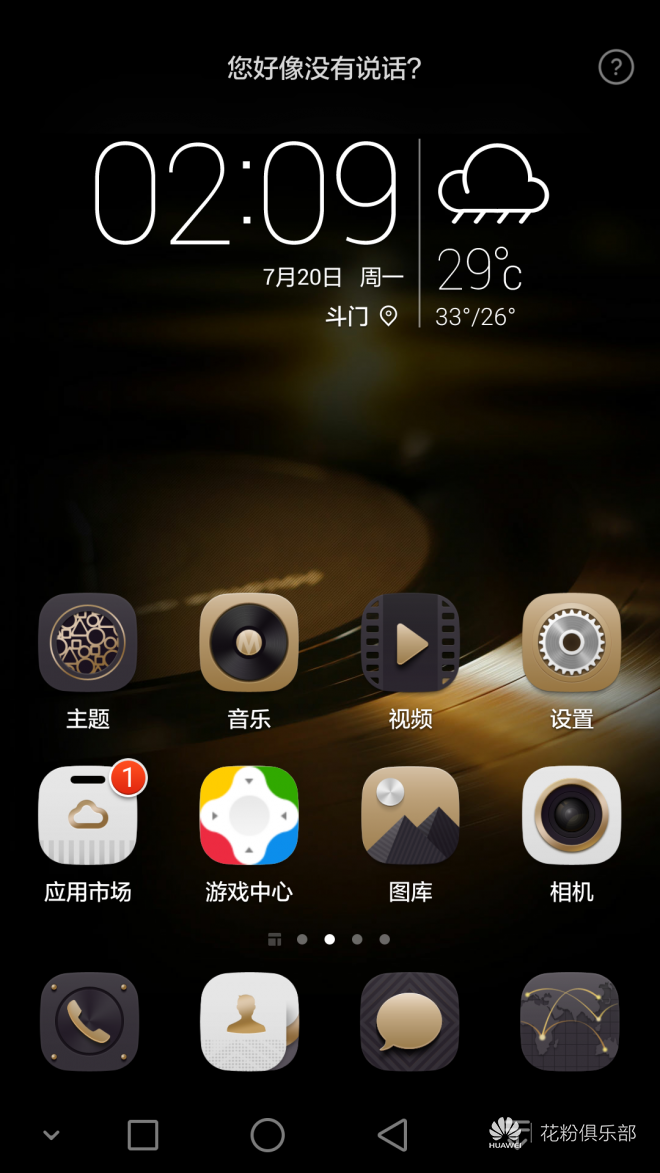The image size is (660, 1173).
Task: Hide the navigation bar with the chevron
Action: click(x=51, y=1135)
